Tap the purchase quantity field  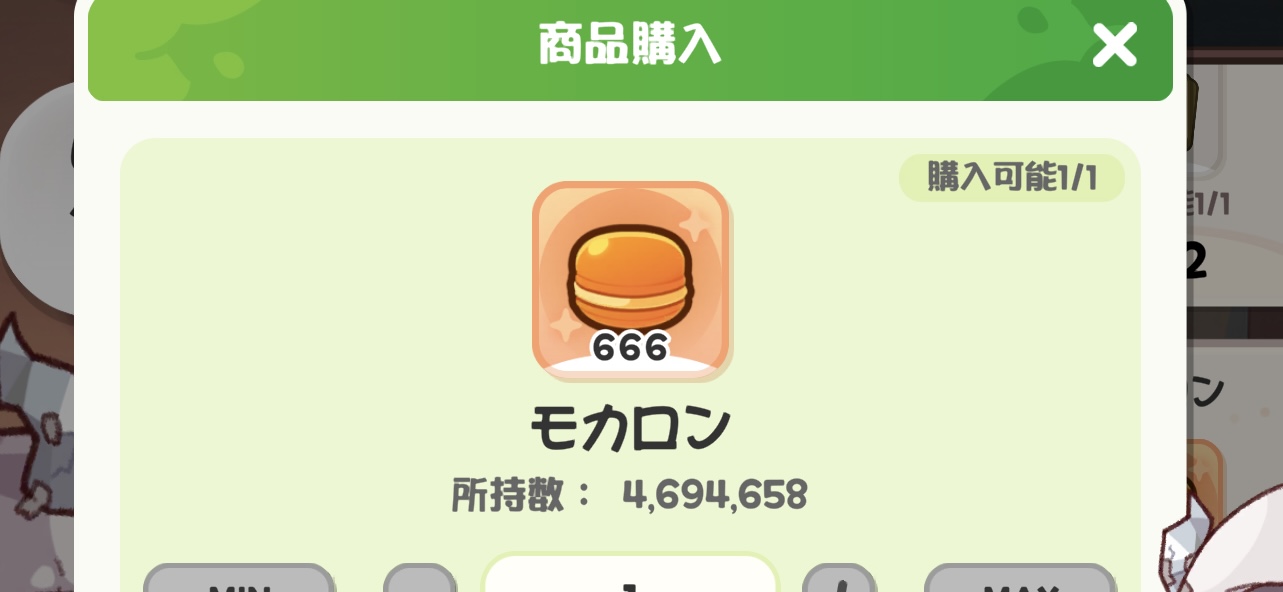(630, 578)
